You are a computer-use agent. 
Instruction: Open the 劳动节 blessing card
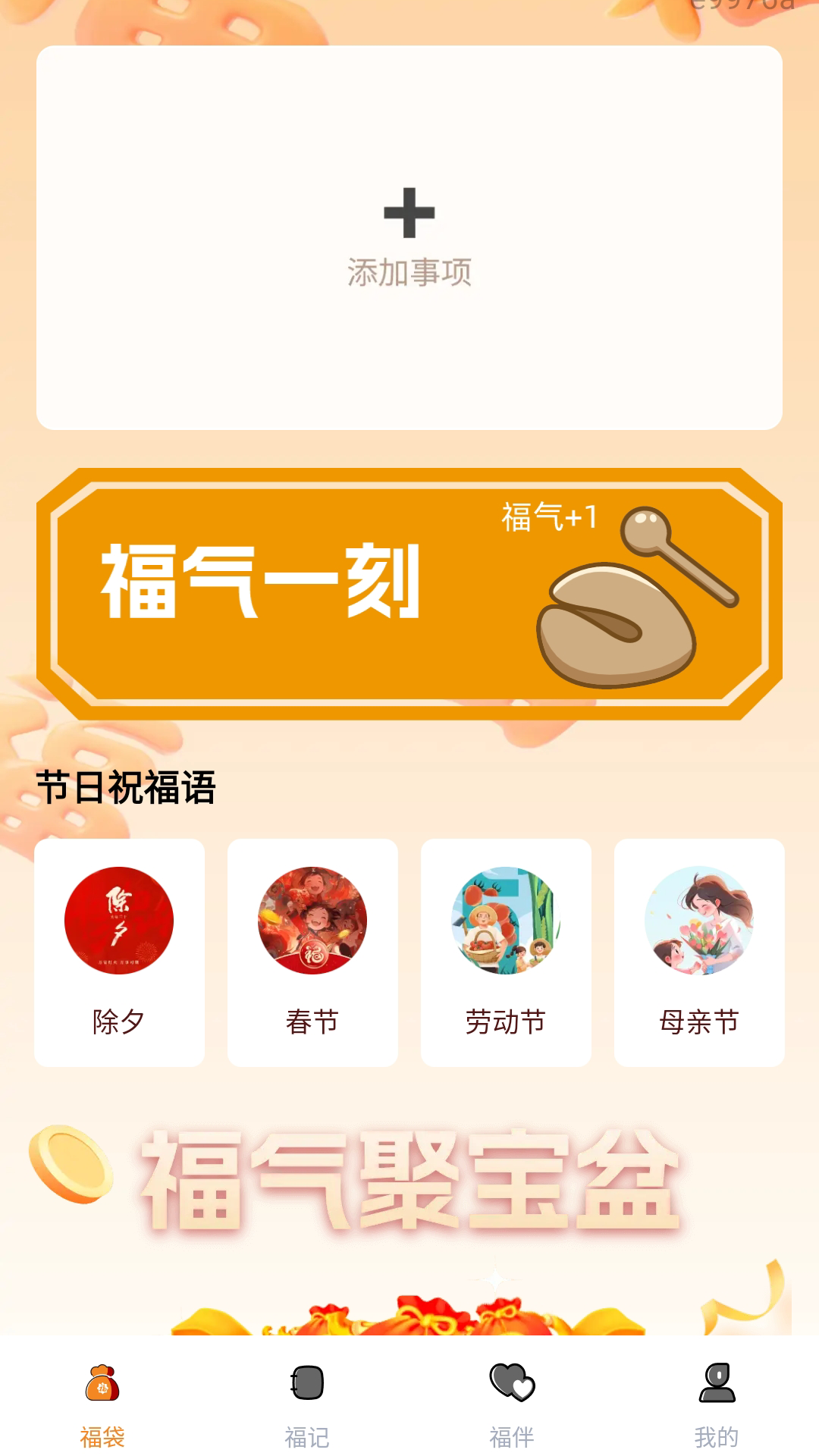[x=505, y=953]
